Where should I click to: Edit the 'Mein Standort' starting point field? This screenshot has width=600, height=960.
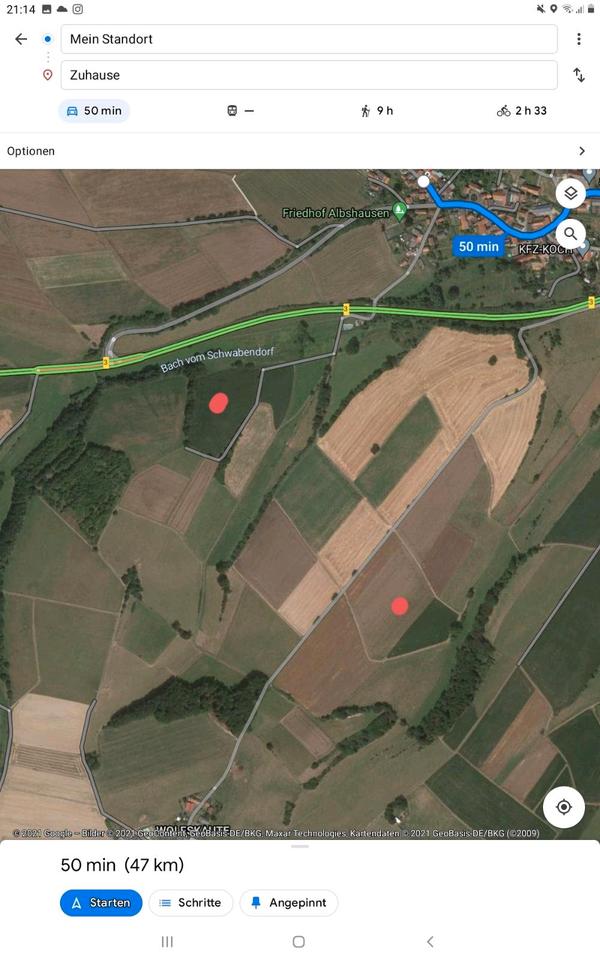(x=308, y=39)
